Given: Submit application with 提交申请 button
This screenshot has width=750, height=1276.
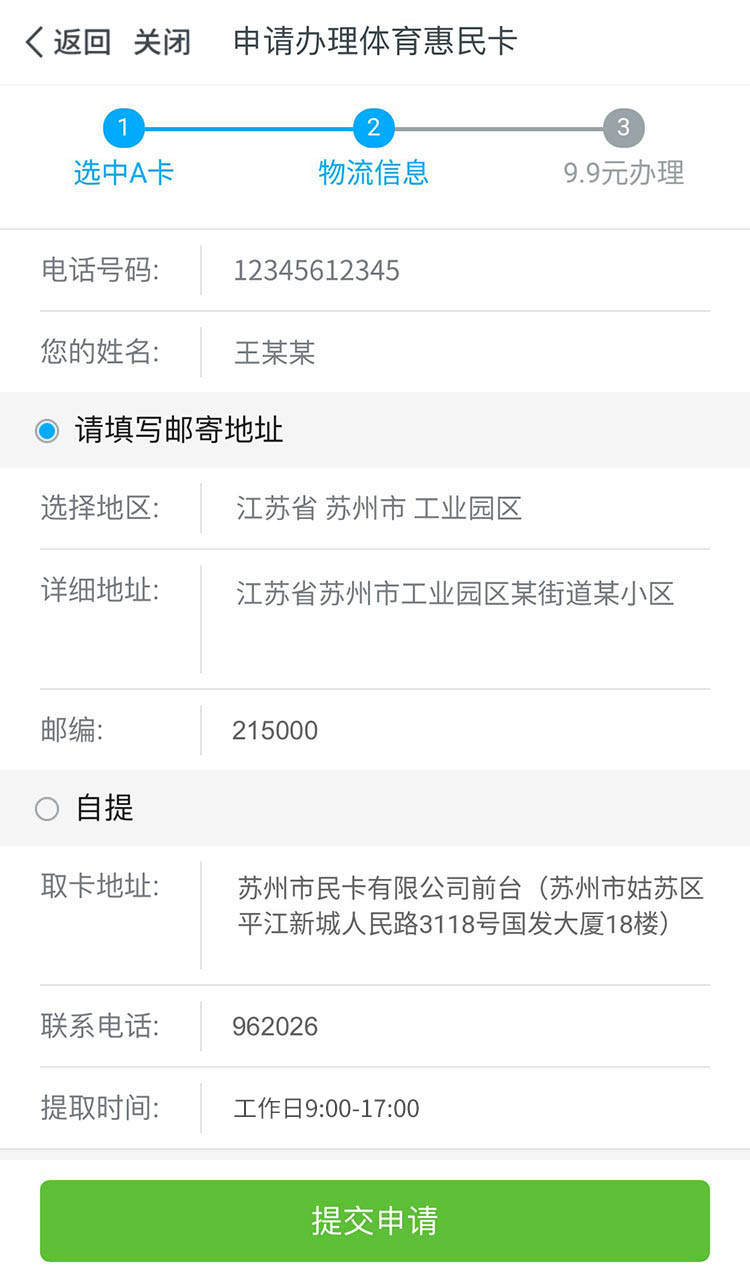Looking at the screenshot, I should pyautogui.click(x=375, y=1221).
